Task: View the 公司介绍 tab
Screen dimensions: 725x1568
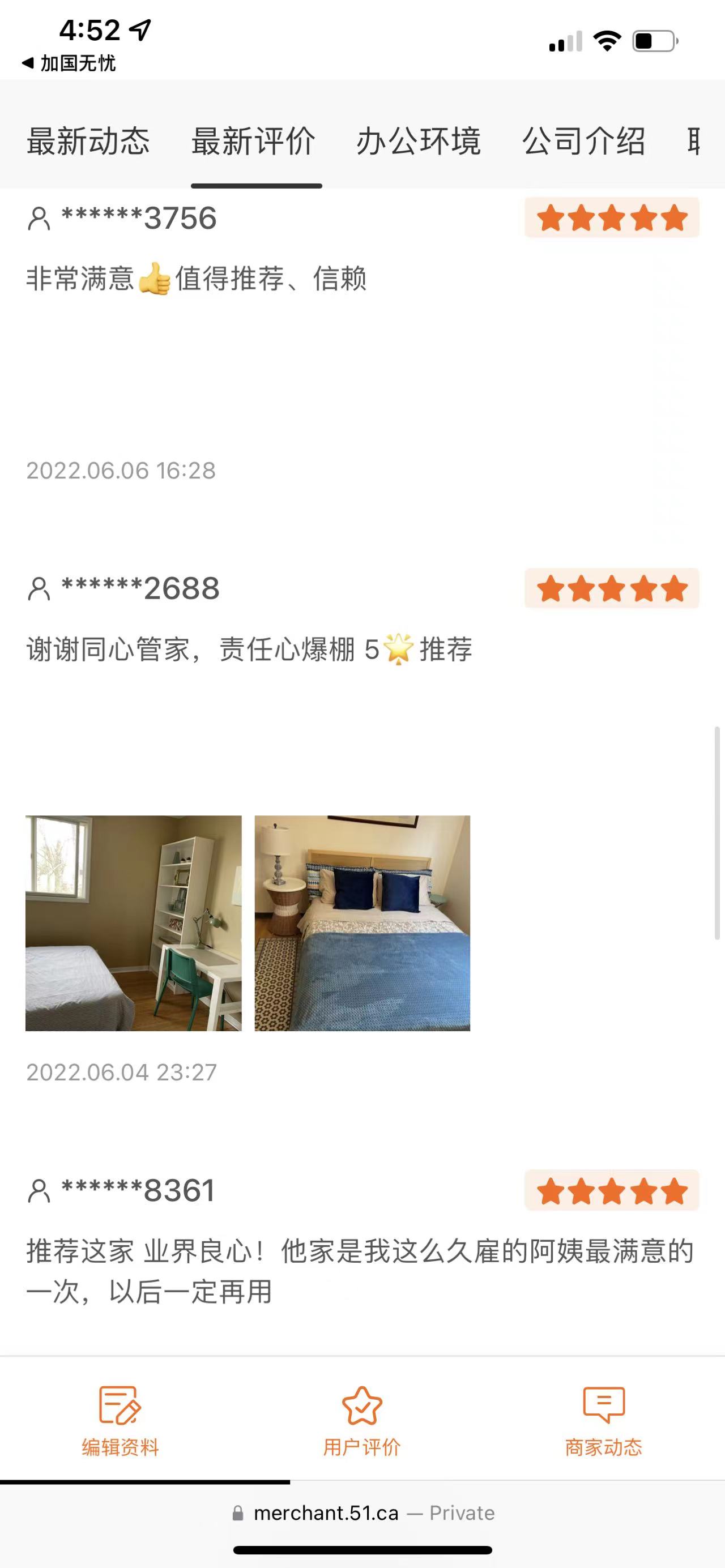Action: (584, 141)
